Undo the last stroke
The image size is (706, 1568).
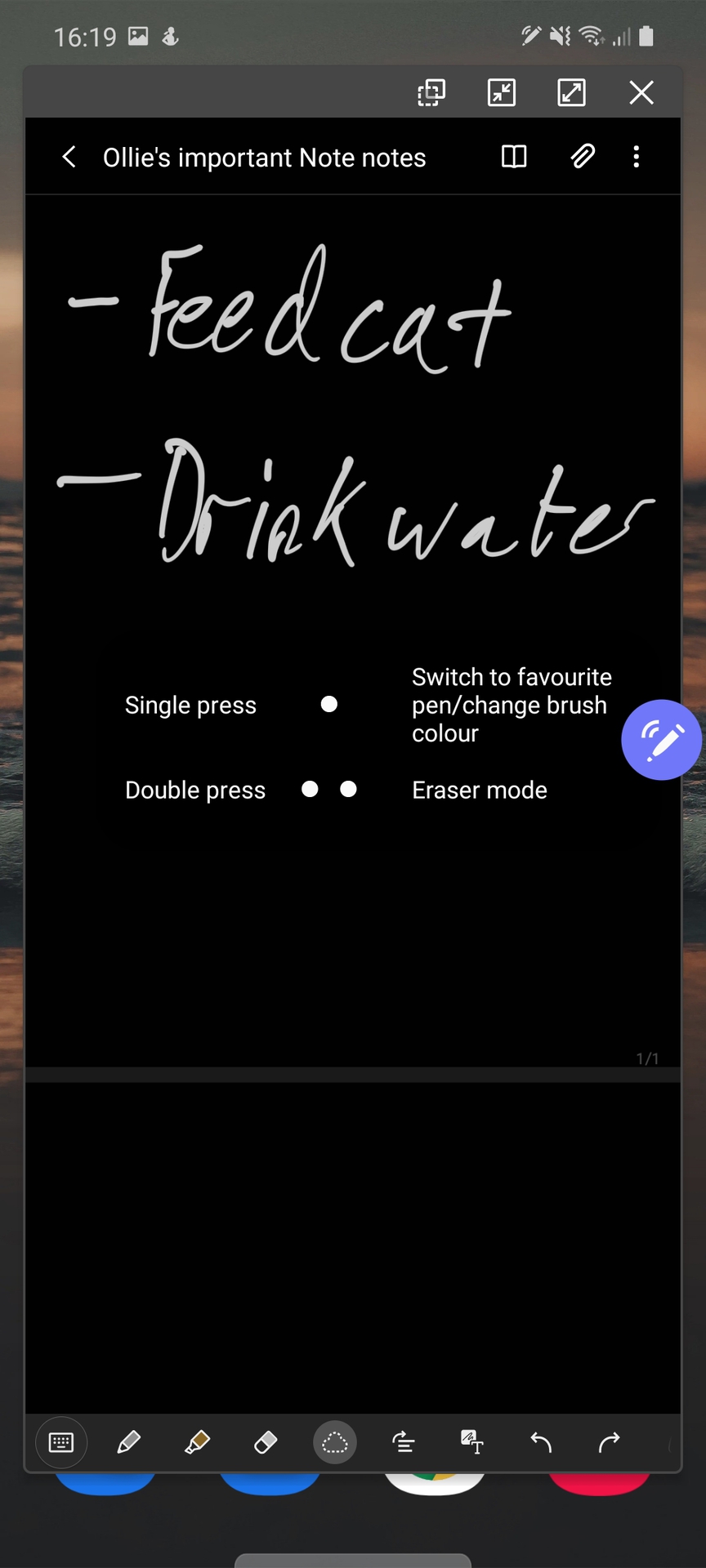(541, 1443)
